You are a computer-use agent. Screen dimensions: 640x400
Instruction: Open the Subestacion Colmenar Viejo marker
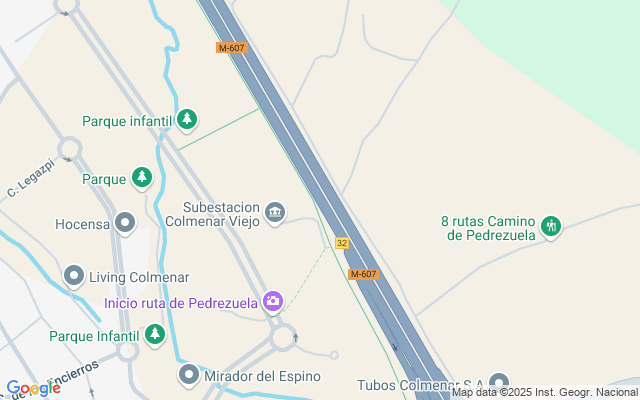pos(275,212)
